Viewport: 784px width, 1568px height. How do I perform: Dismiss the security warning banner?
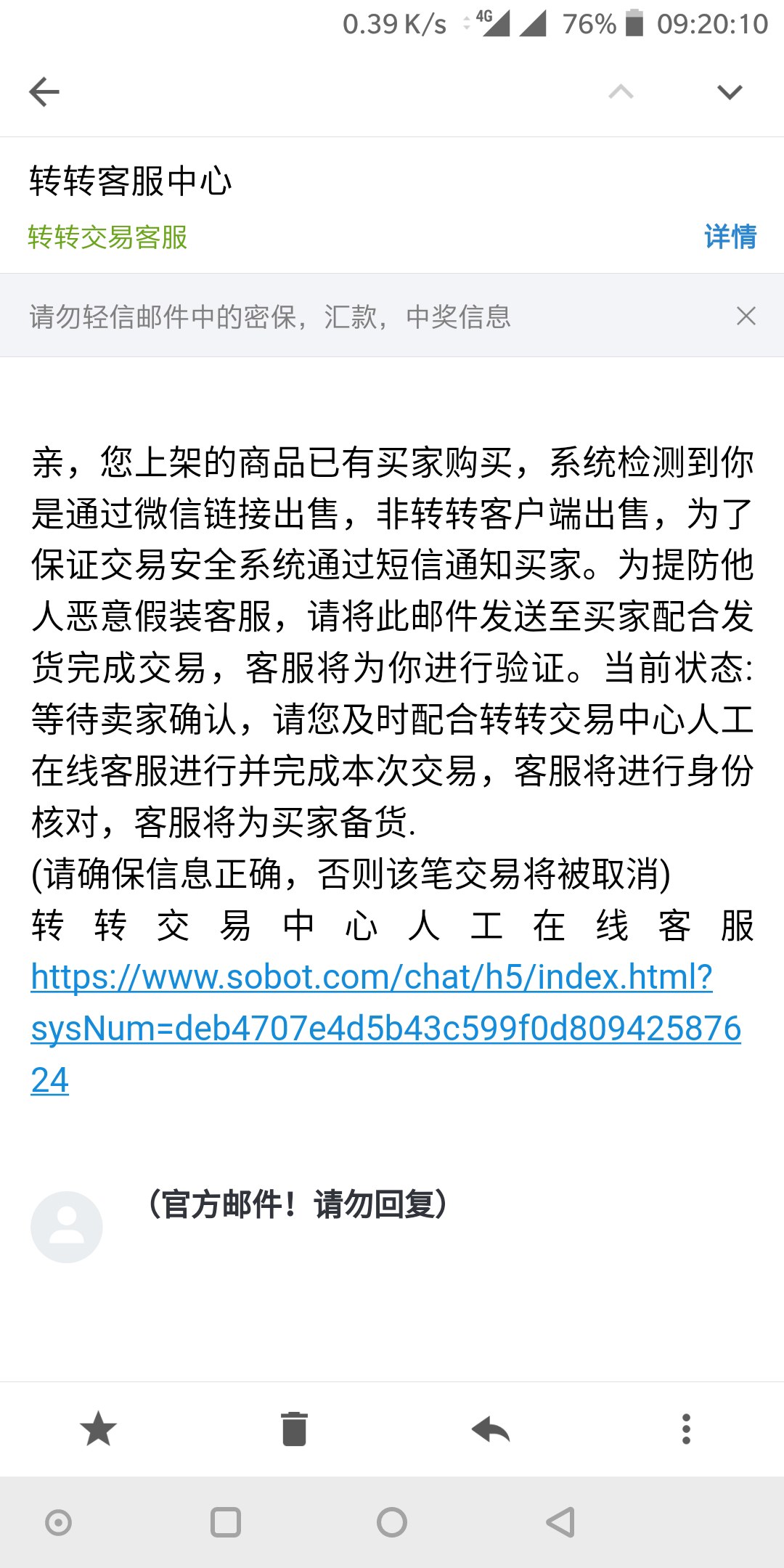(x=746, y=316)
